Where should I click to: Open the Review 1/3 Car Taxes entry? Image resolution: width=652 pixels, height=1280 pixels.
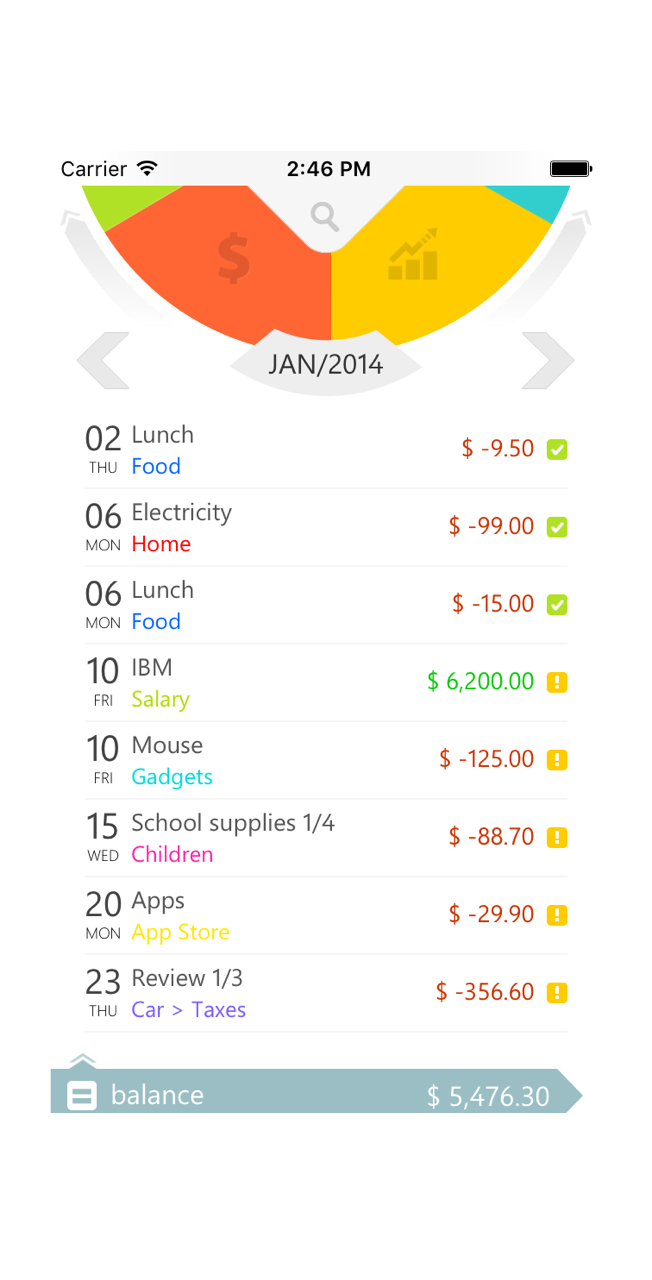tap(326, 994)
